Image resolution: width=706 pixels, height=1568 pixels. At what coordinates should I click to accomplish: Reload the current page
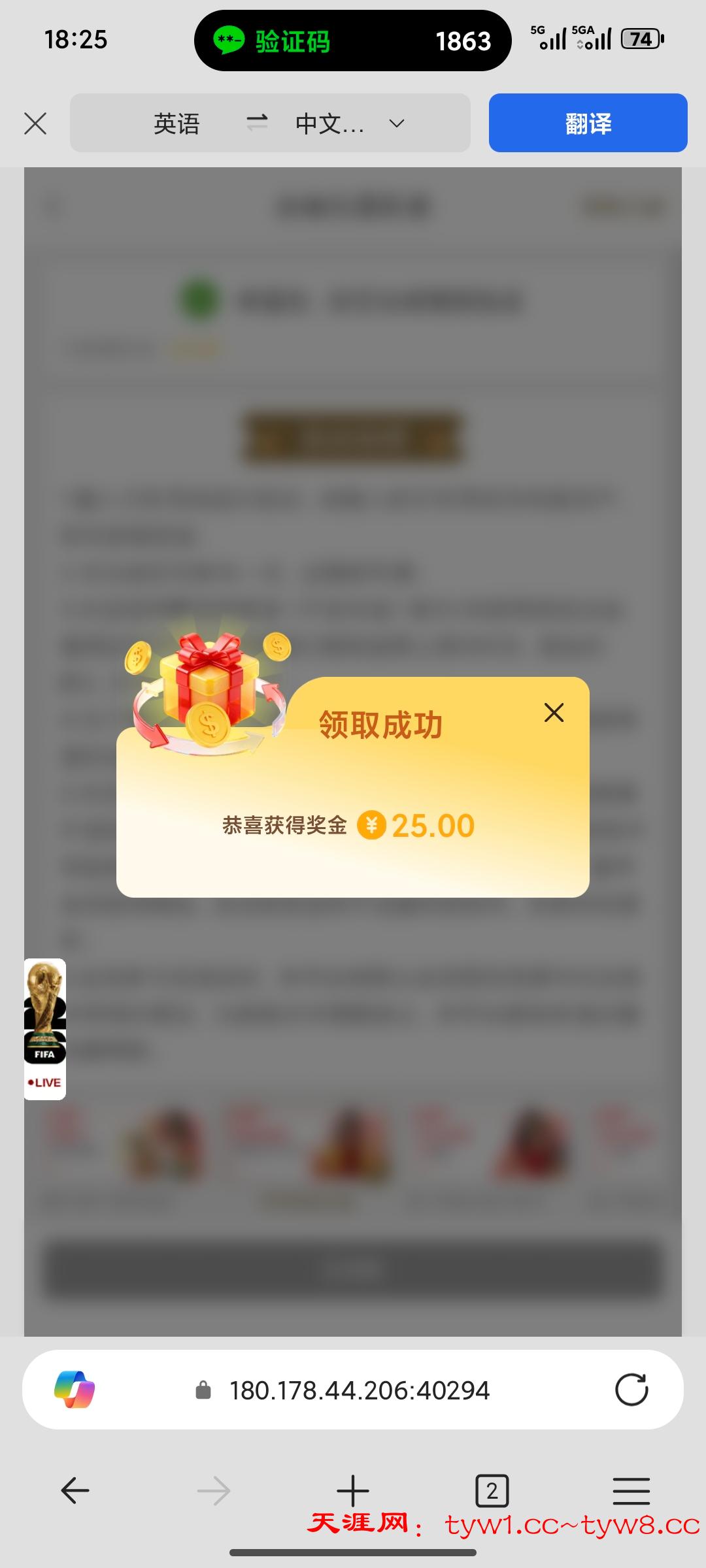click(x=631, y=1390)
